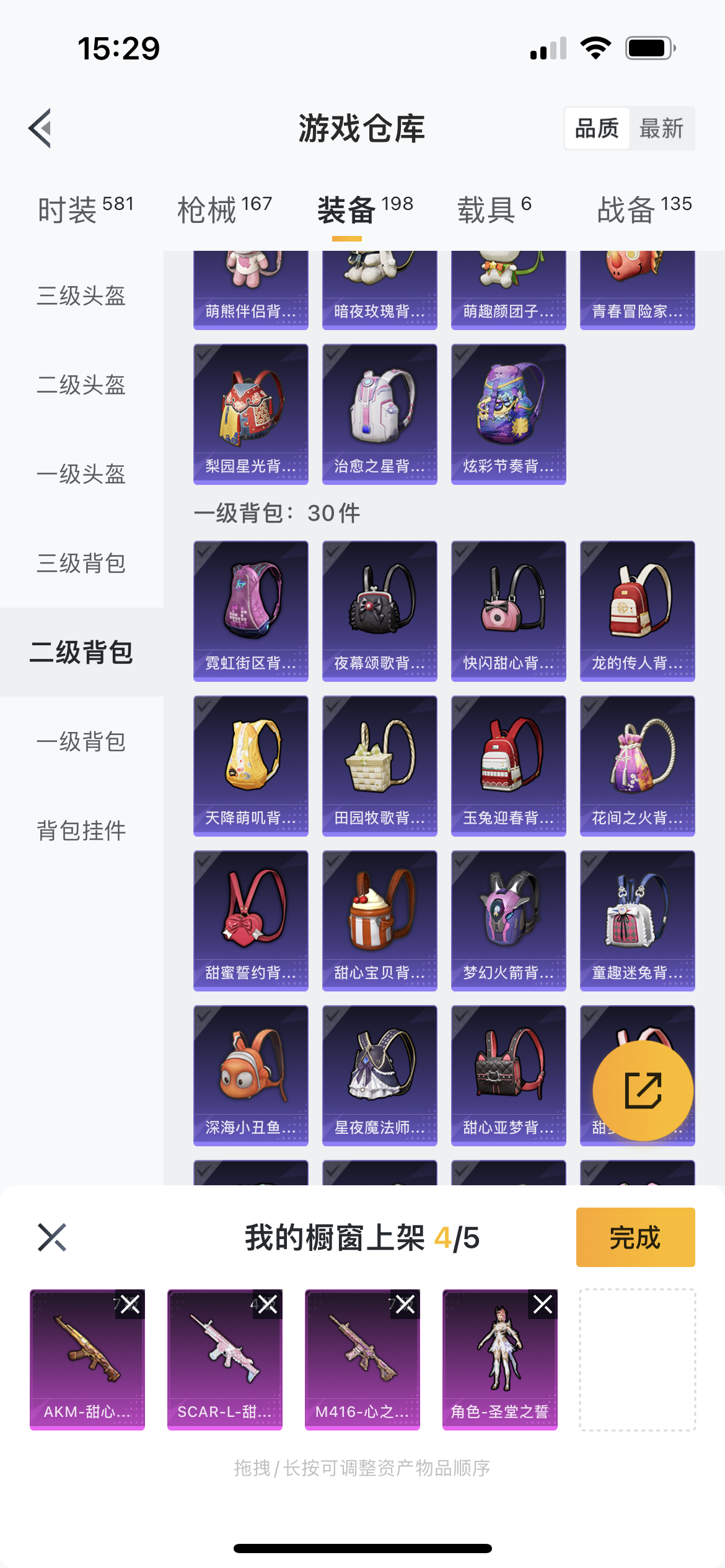This screenshot has width=725, height=1568.
Task: Open 背包挂件 category
Action: tap(81, 830)
